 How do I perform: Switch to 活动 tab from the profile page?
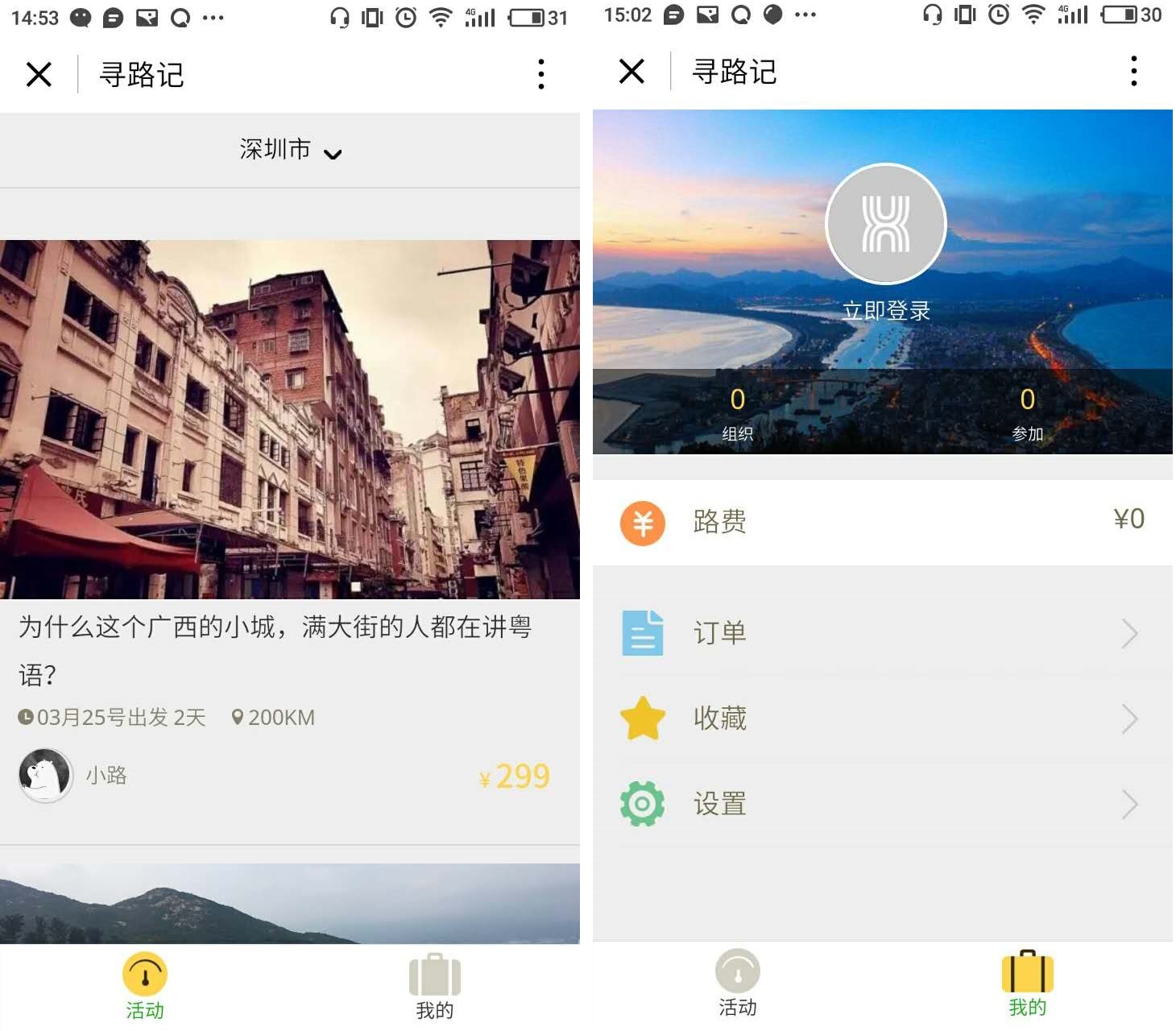737,983
